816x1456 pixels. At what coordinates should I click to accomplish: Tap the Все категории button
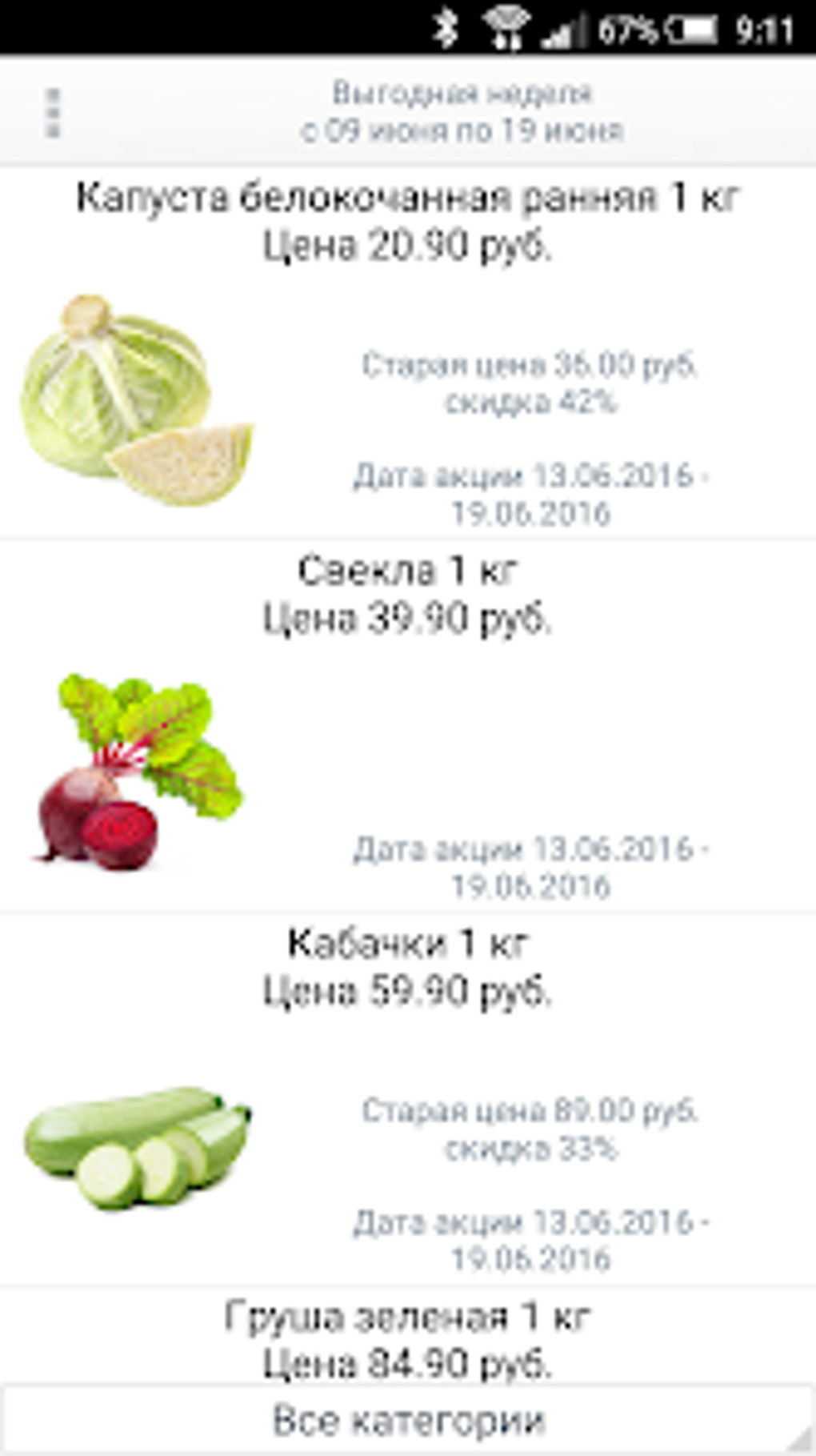tap(408, 1420)
